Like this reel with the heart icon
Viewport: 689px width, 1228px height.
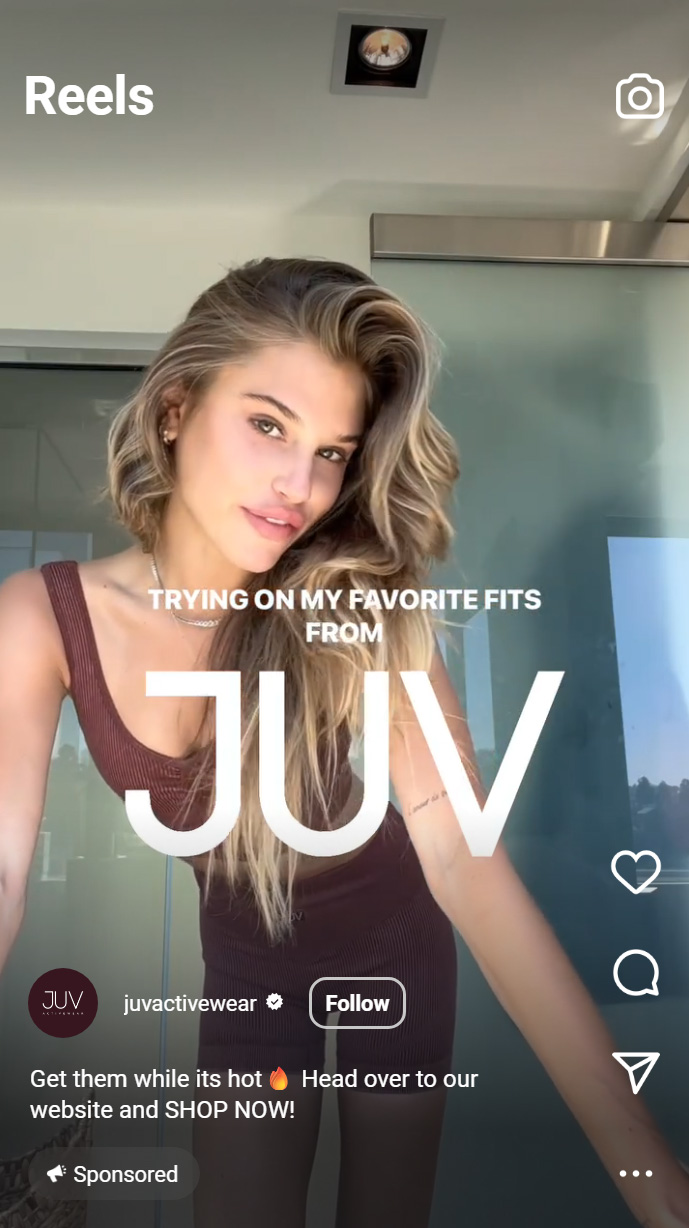(636, 872)
